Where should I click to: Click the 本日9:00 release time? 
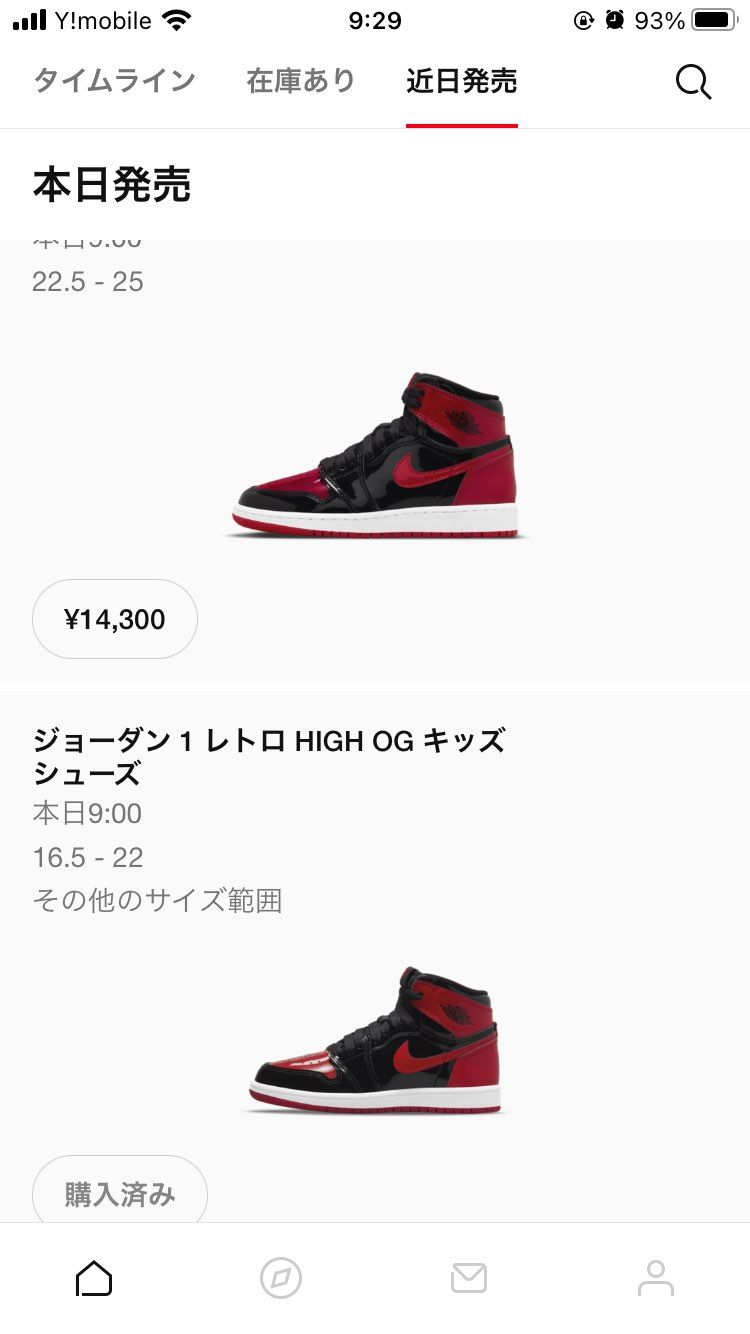click(x=87, y=813)
